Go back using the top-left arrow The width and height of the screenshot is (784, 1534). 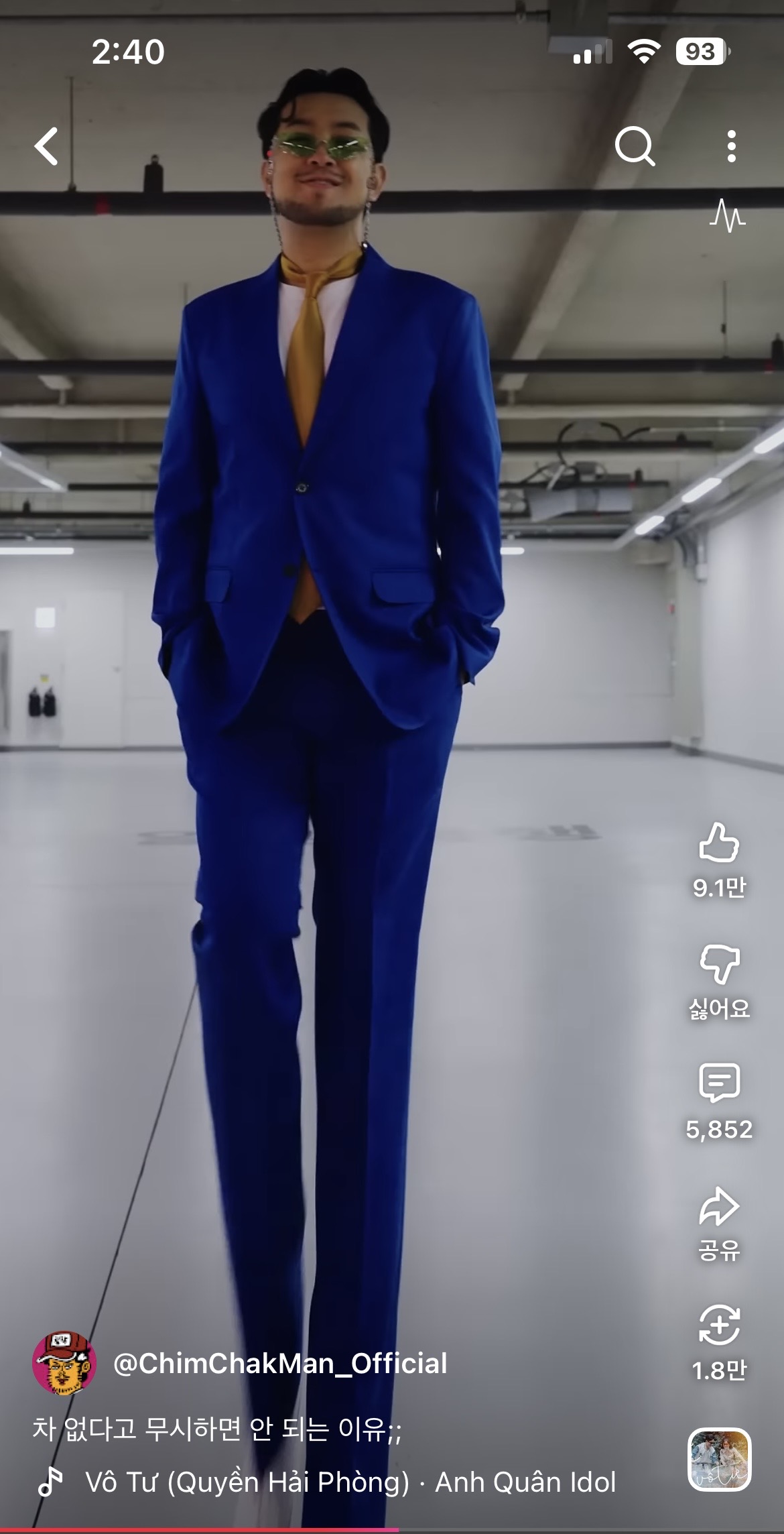[46, 145]
